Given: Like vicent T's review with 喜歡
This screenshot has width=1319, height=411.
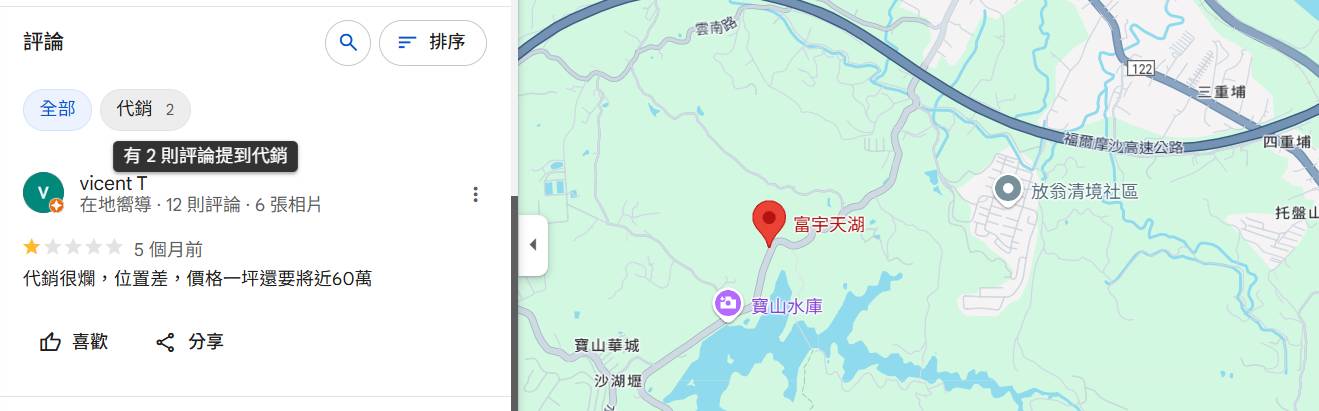Looking at the screenshot, I should coord(74,342).
